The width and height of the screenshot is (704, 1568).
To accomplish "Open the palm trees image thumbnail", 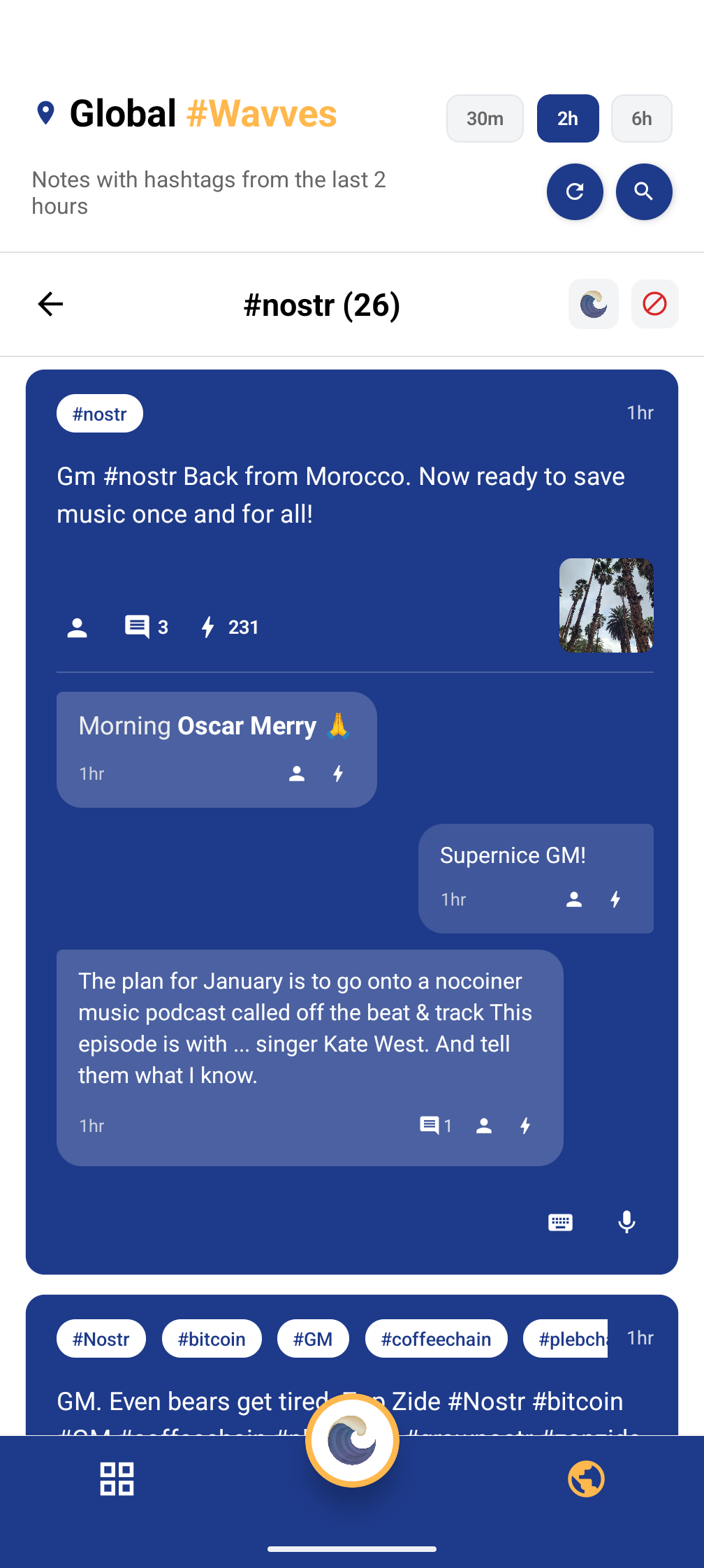I will pos(606,605).
